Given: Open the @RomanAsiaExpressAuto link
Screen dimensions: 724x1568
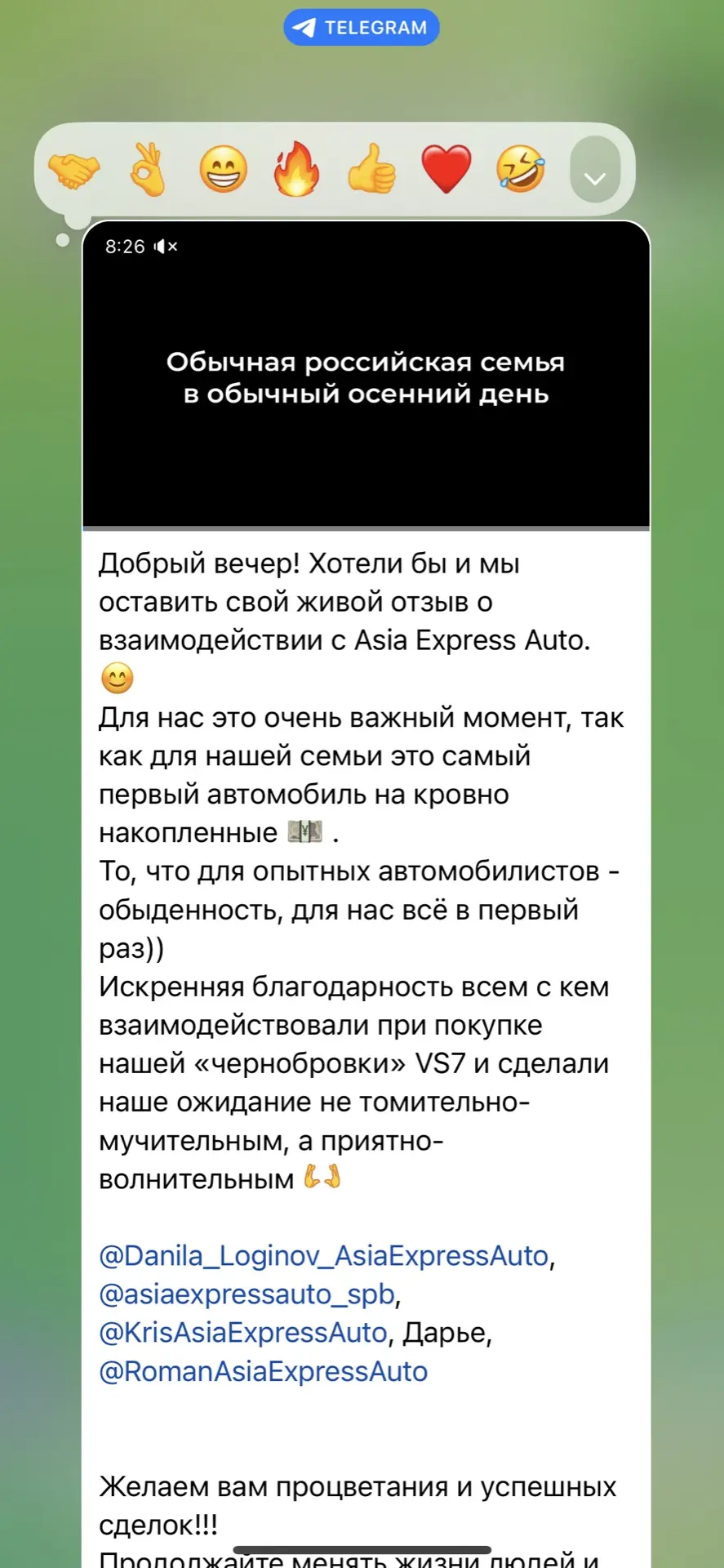Looking at the screenshot, I should click(x=263, y=1371).
